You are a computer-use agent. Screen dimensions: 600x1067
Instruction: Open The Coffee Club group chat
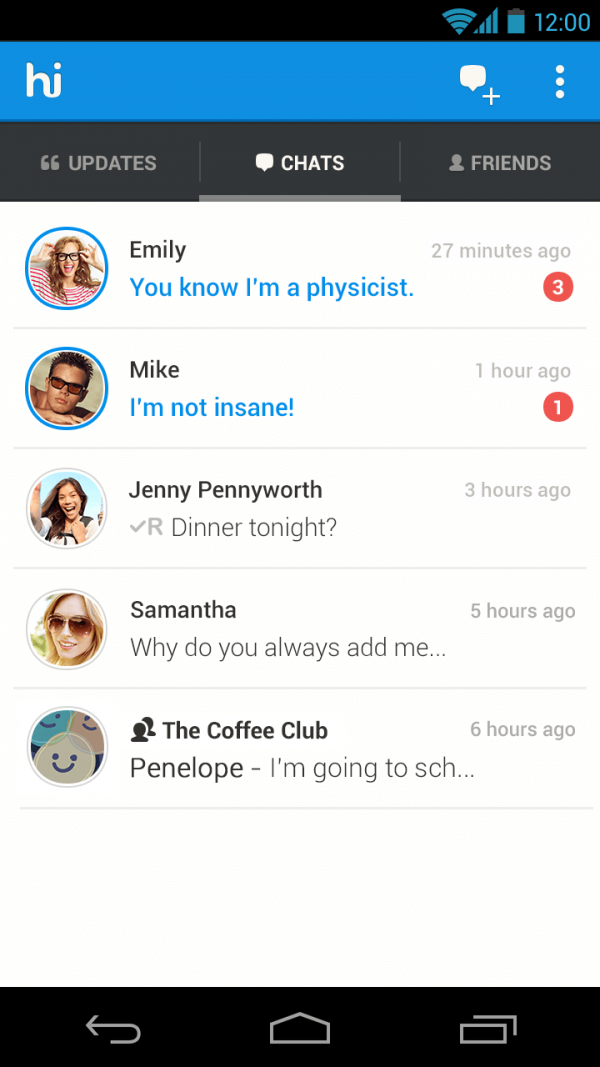coord(300,748)
